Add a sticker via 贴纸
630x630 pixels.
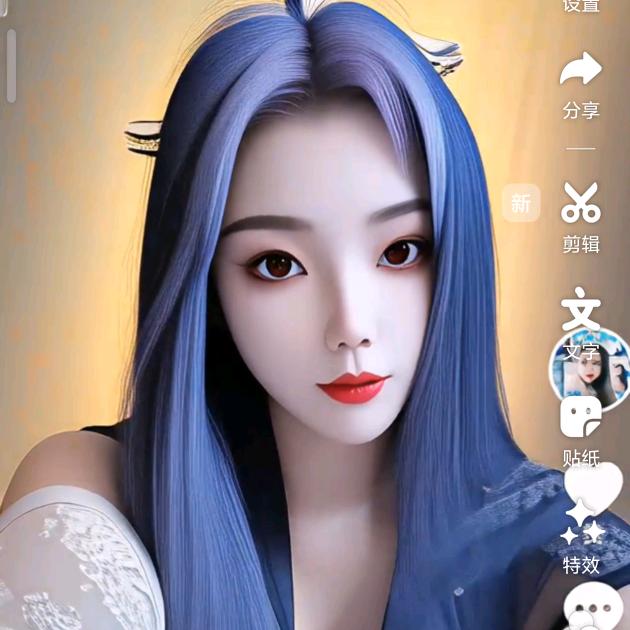click(x=581, y=418)
